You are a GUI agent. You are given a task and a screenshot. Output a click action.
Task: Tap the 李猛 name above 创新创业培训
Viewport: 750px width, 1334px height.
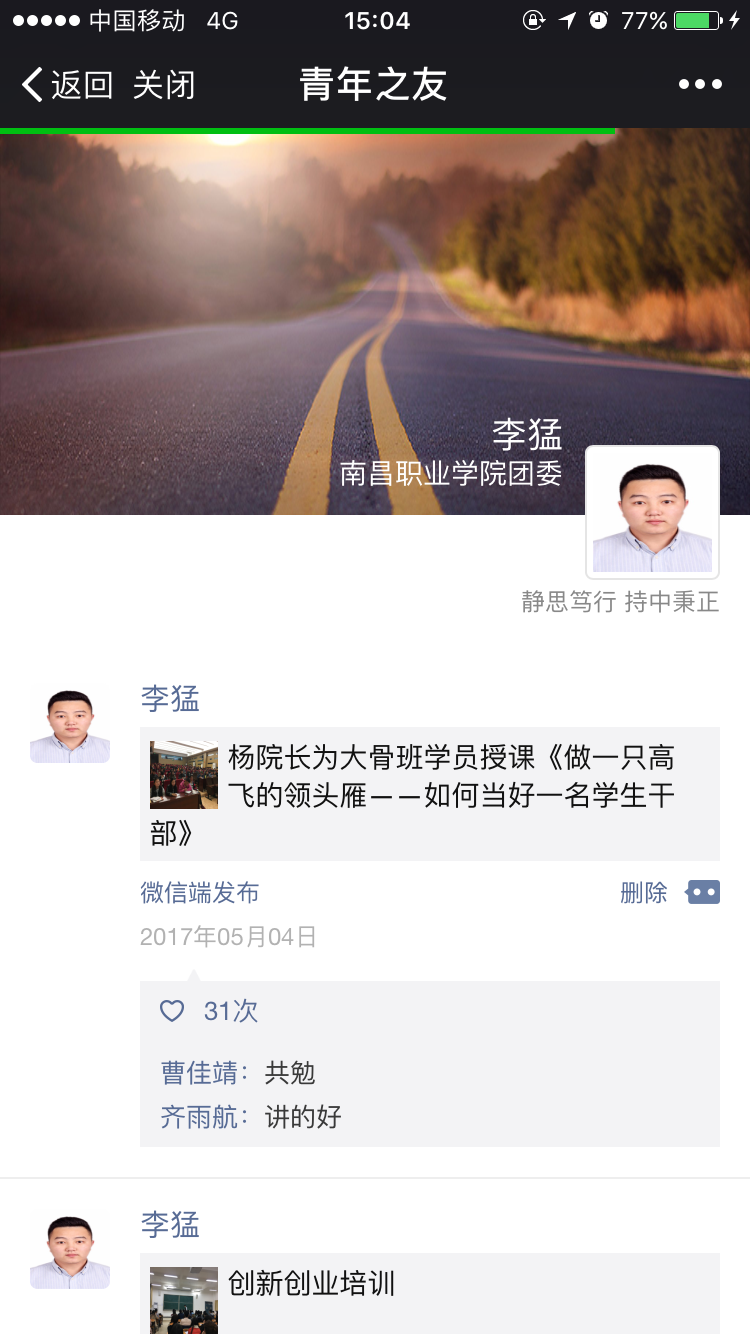[170, 1224]
